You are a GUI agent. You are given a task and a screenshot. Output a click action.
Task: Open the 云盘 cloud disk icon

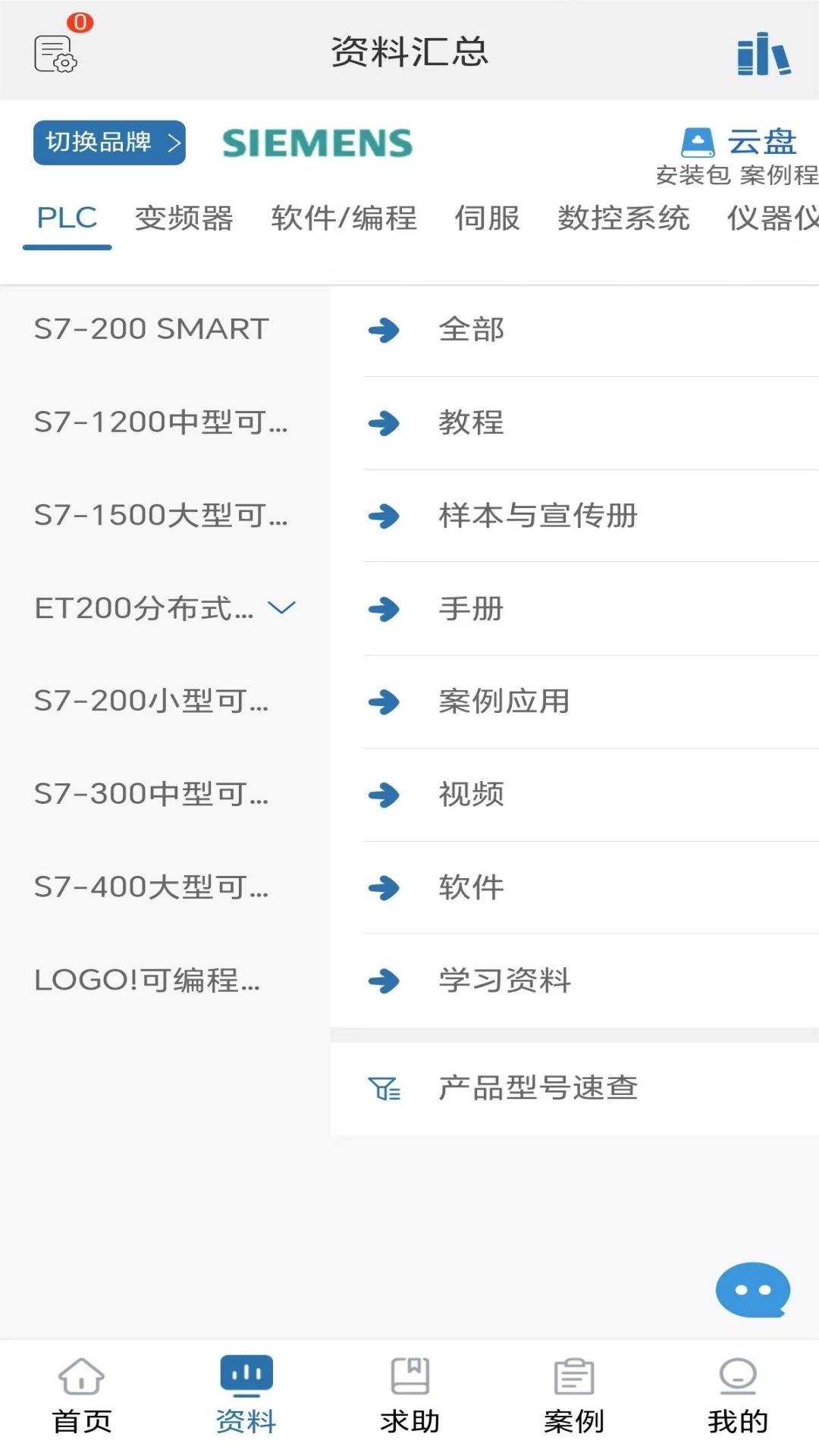tap(698, 140)
